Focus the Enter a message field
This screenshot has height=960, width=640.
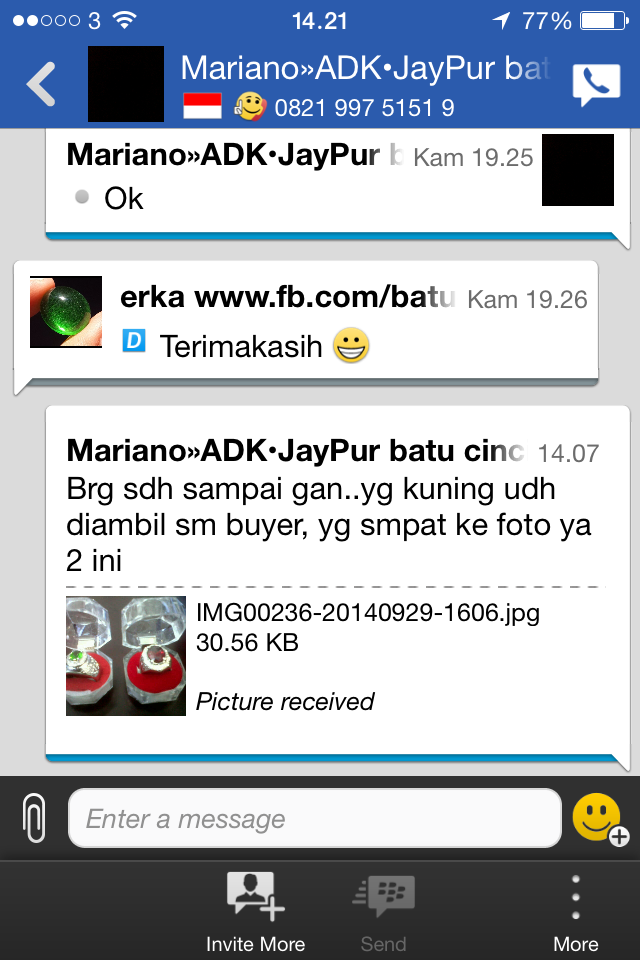pos(314,819)
